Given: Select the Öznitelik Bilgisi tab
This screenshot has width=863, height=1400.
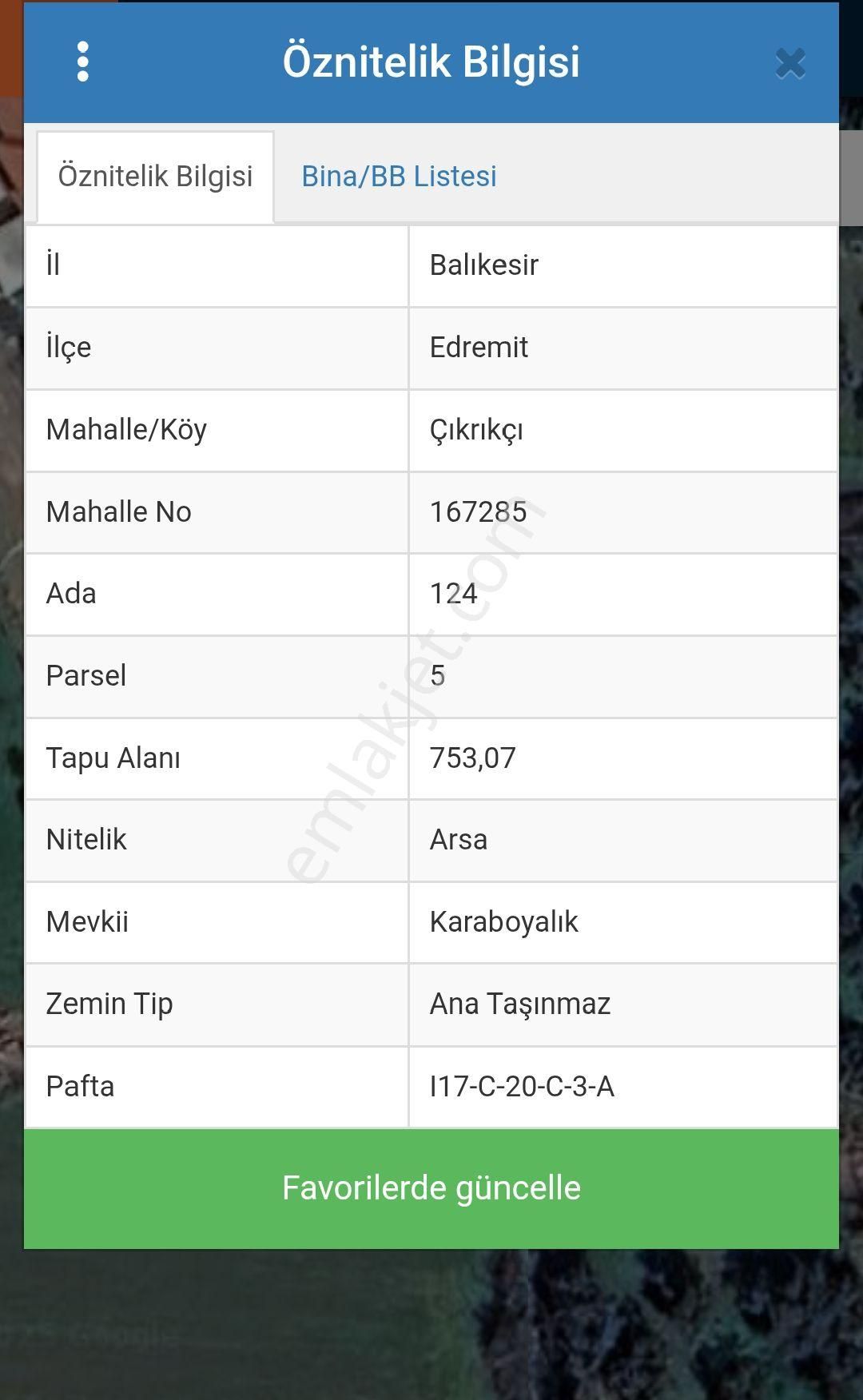Looking at the screenshot, I should pyautogui.click(x=156, y=177).
